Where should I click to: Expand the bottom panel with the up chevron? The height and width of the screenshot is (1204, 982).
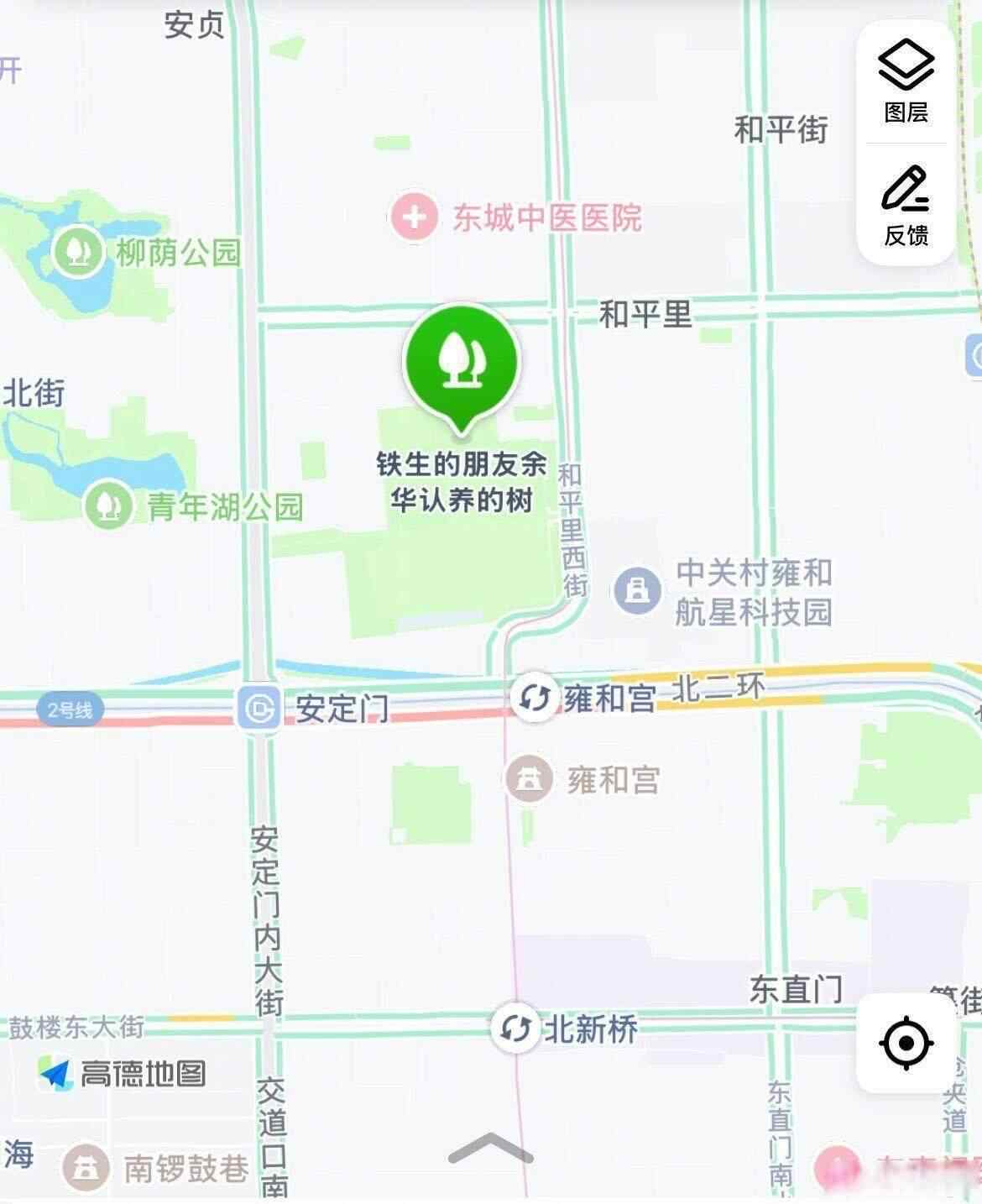coord(491,1147)
